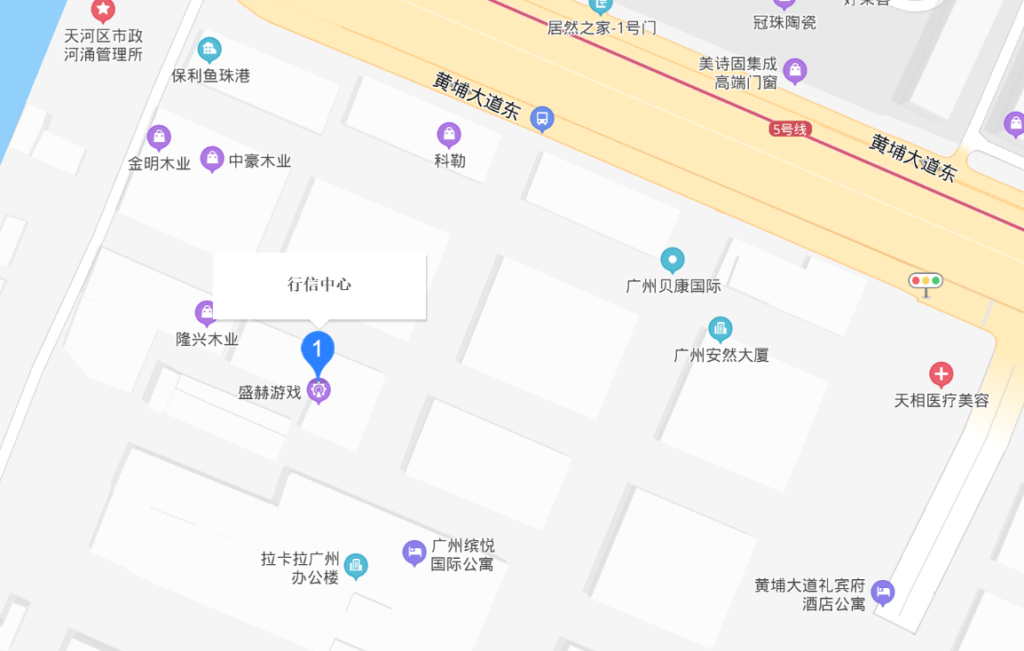
Task: Open the 行信中心 info bubble
Action: (x=319, y=285)
